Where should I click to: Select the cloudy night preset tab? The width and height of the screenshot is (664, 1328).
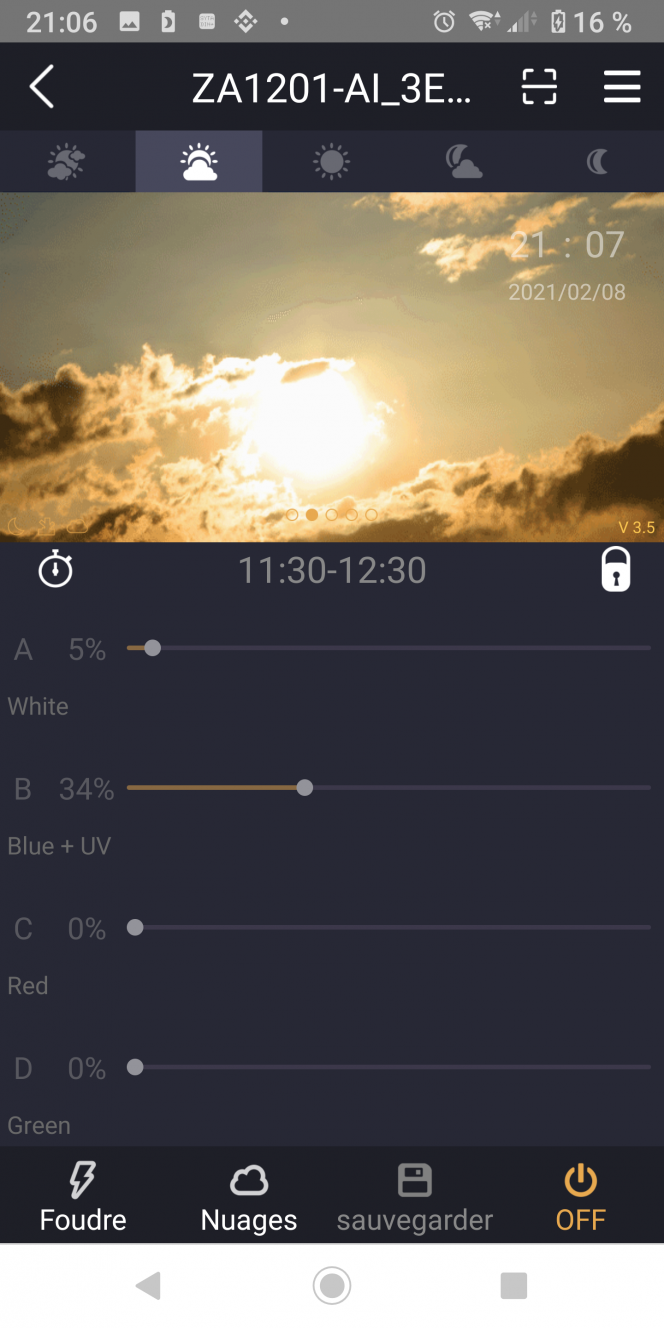pyautogui.click(x=464, y=161)
